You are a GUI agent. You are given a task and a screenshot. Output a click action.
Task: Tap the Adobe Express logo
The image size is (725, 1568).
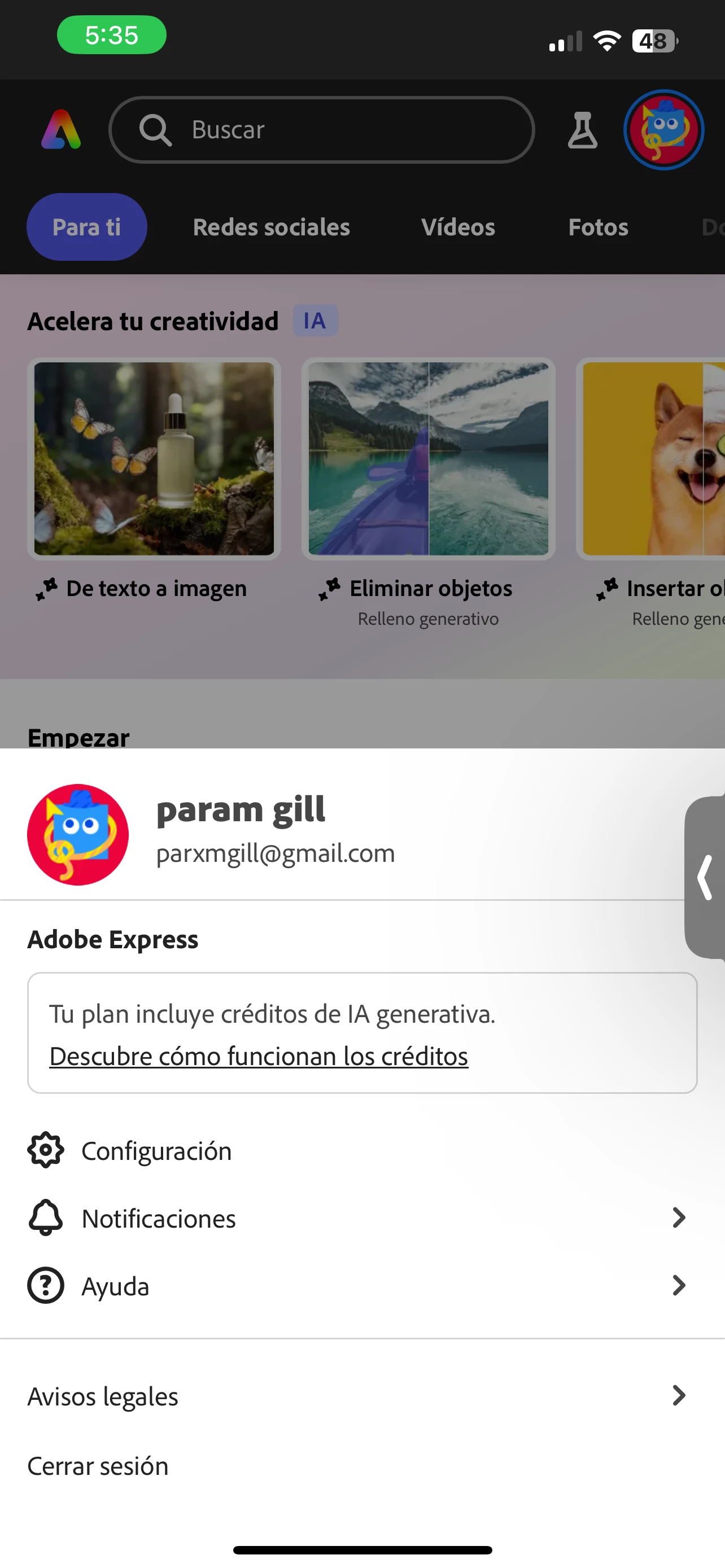(61, 130)
